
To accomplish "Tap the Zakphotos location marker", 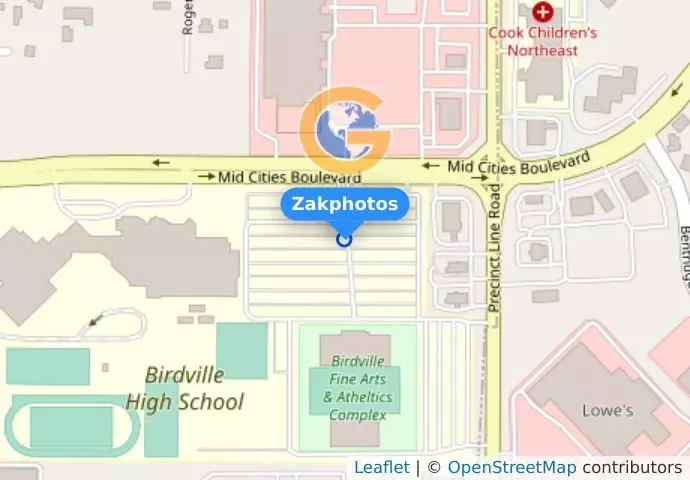I will tap(345, 239).
